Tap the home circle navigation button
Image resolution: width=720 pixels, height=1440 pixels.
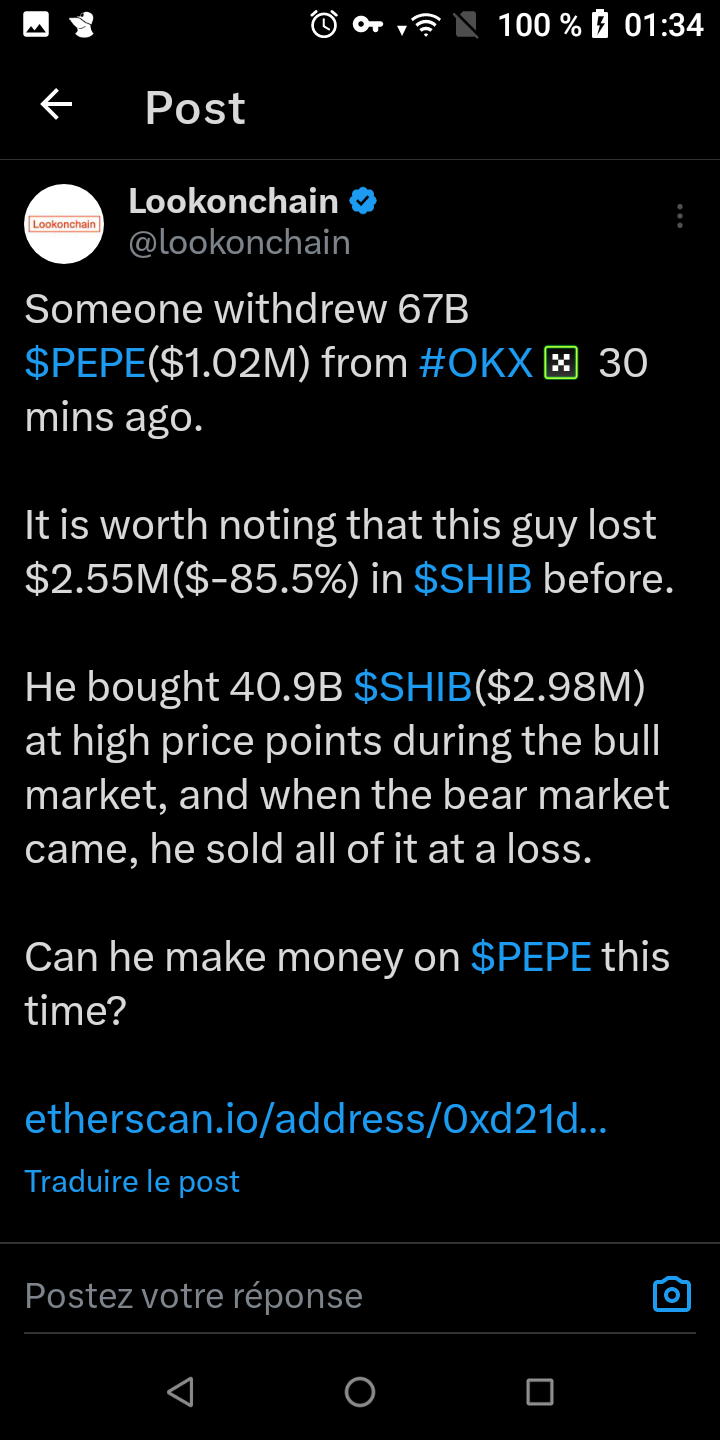(360, 1391)
